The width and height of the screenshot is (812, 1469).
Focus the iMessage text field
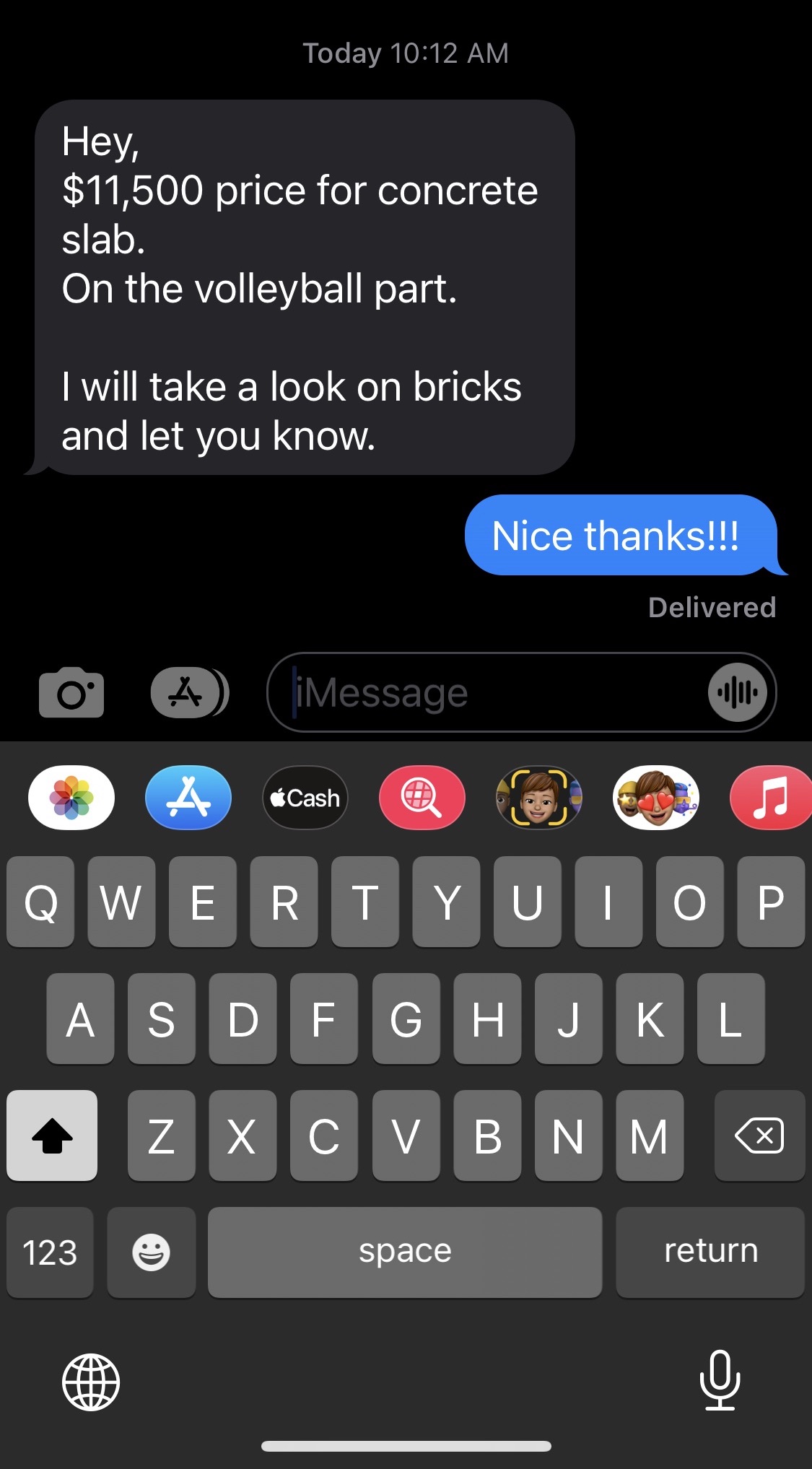498,692
